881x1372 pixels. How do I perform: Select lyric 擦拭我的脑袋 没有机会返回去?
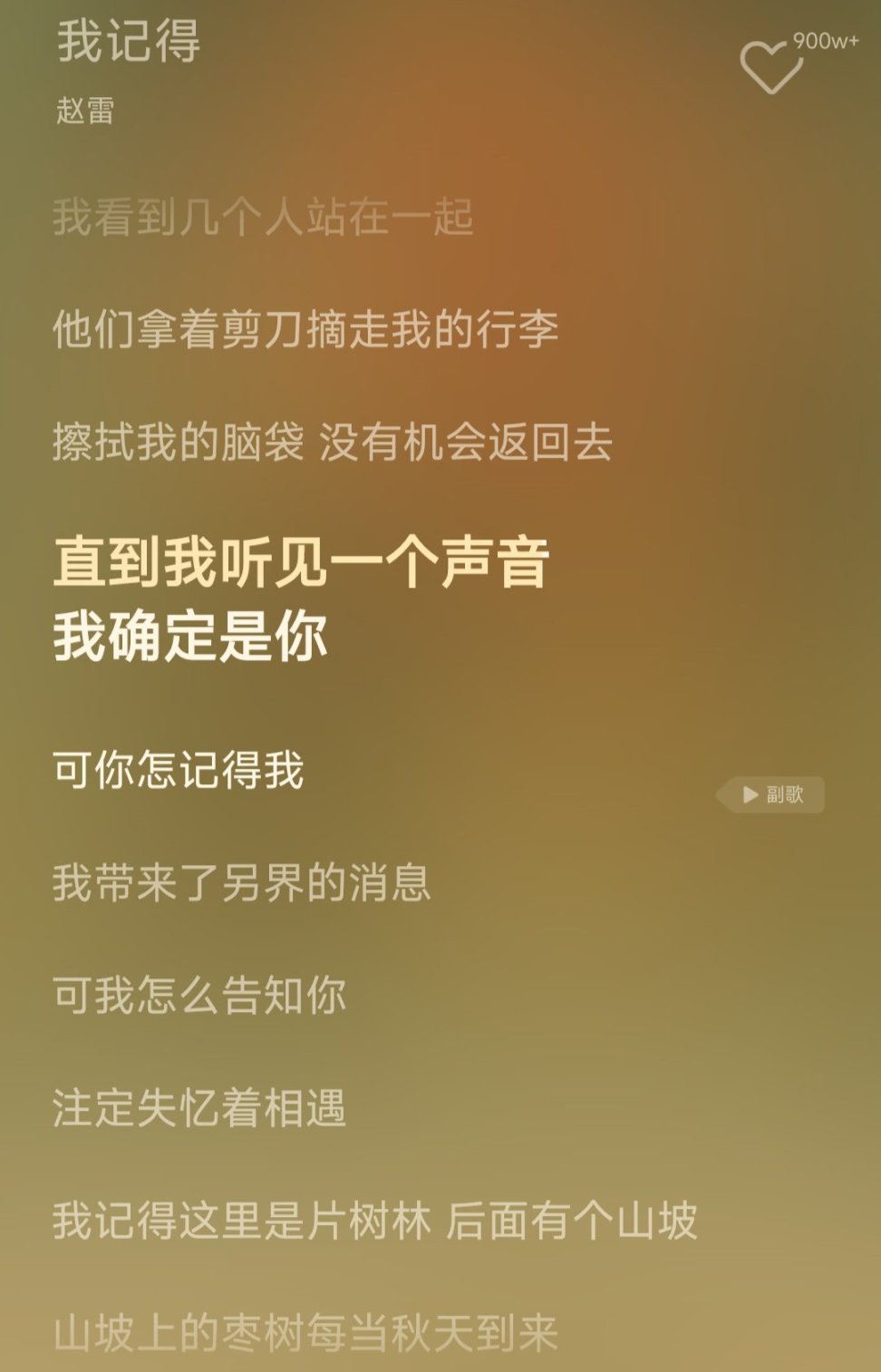point(334,442)
